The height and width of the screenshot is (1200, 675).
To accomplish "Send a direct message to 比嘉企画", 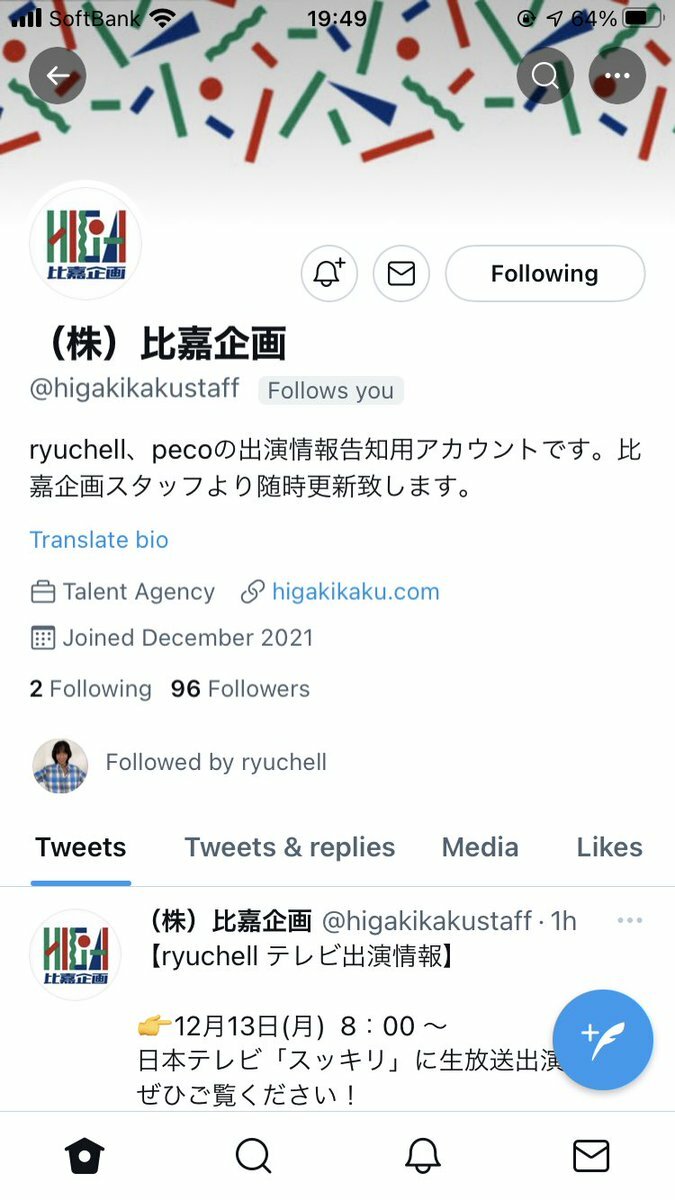I will tap(401, 273).
